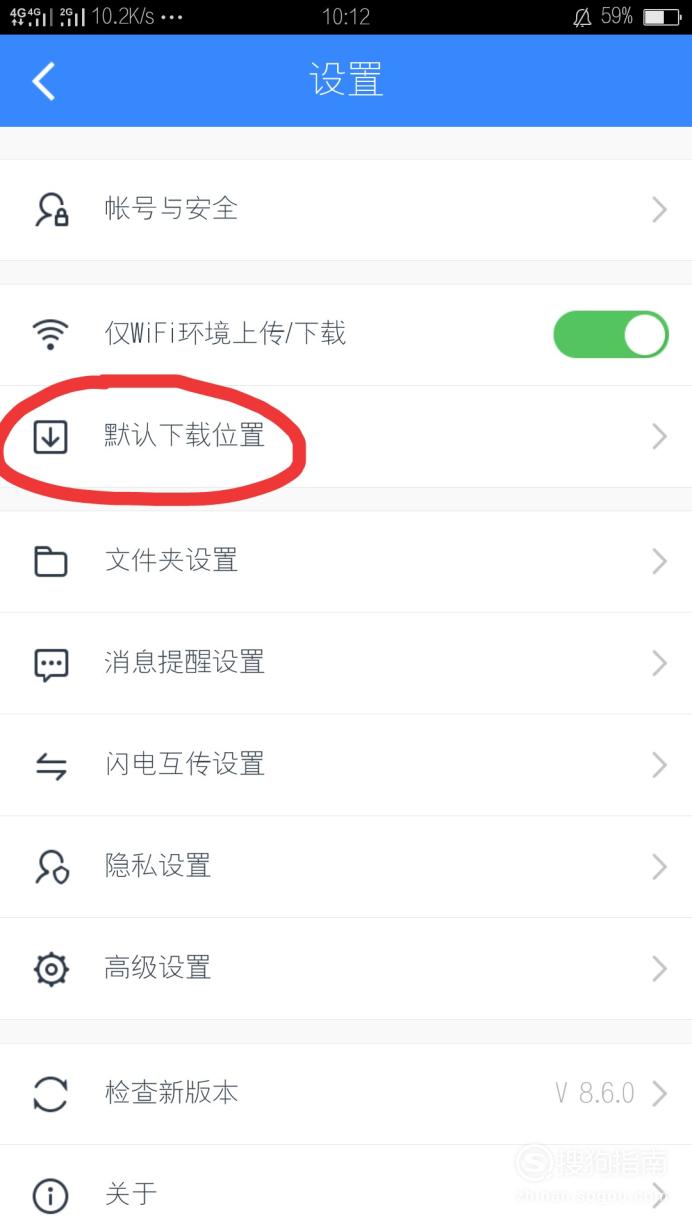Viewport: 692px width, 1230px height.
Task: Tap 检查新版本 to check for updates
Action: [x=346, y=1094]
